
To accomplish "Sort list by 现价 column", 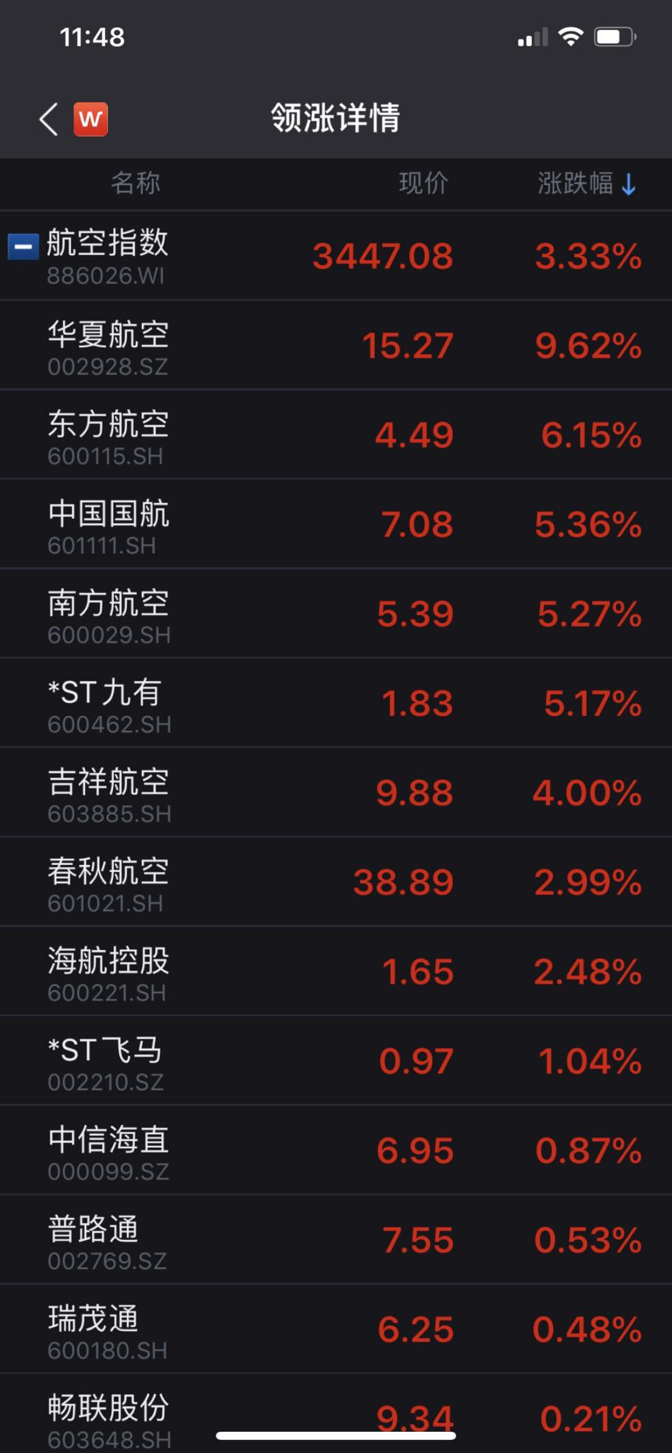I will (423, 184).
